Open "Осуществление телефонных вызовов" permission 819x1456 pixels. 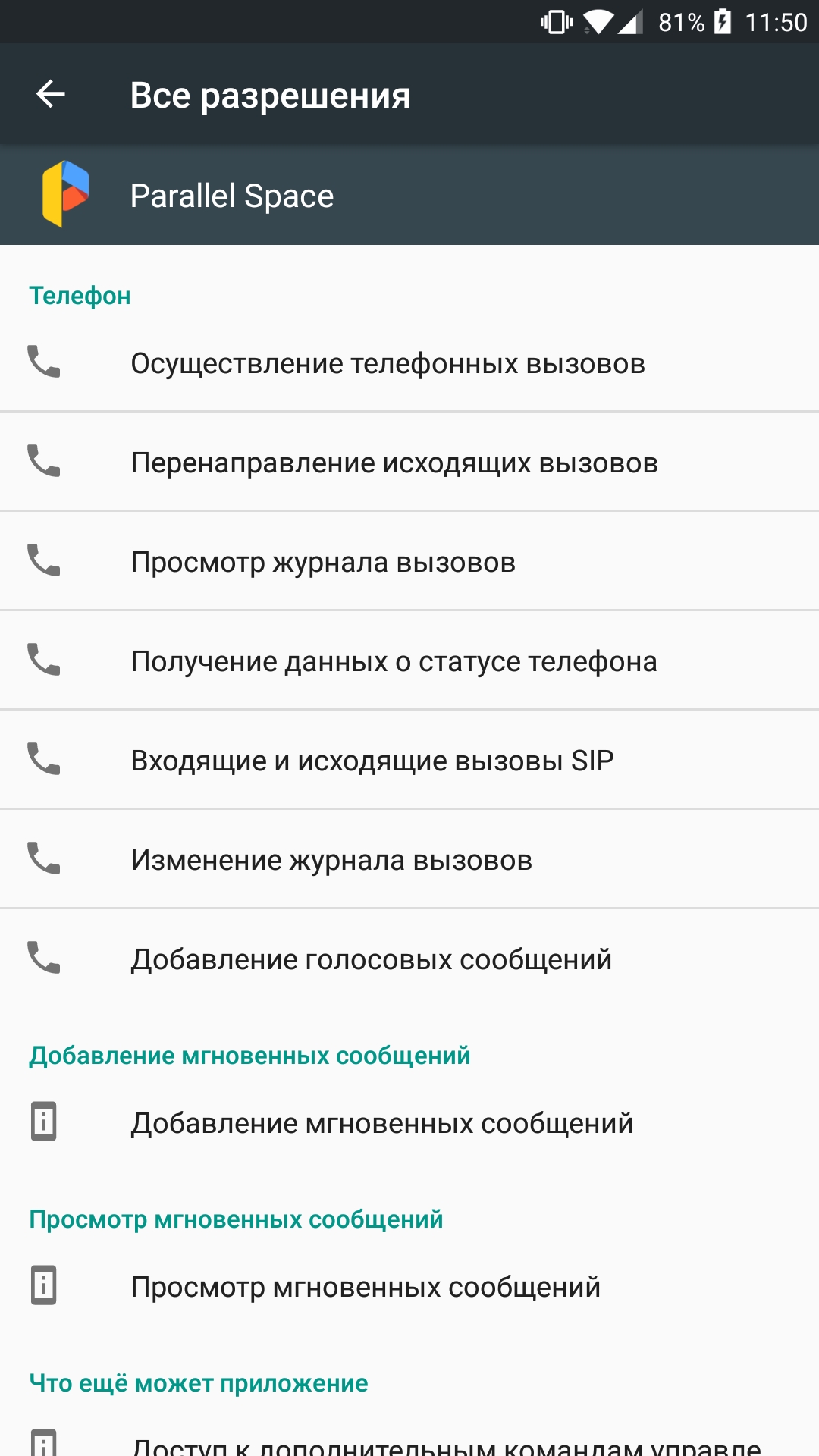point(409,362)
